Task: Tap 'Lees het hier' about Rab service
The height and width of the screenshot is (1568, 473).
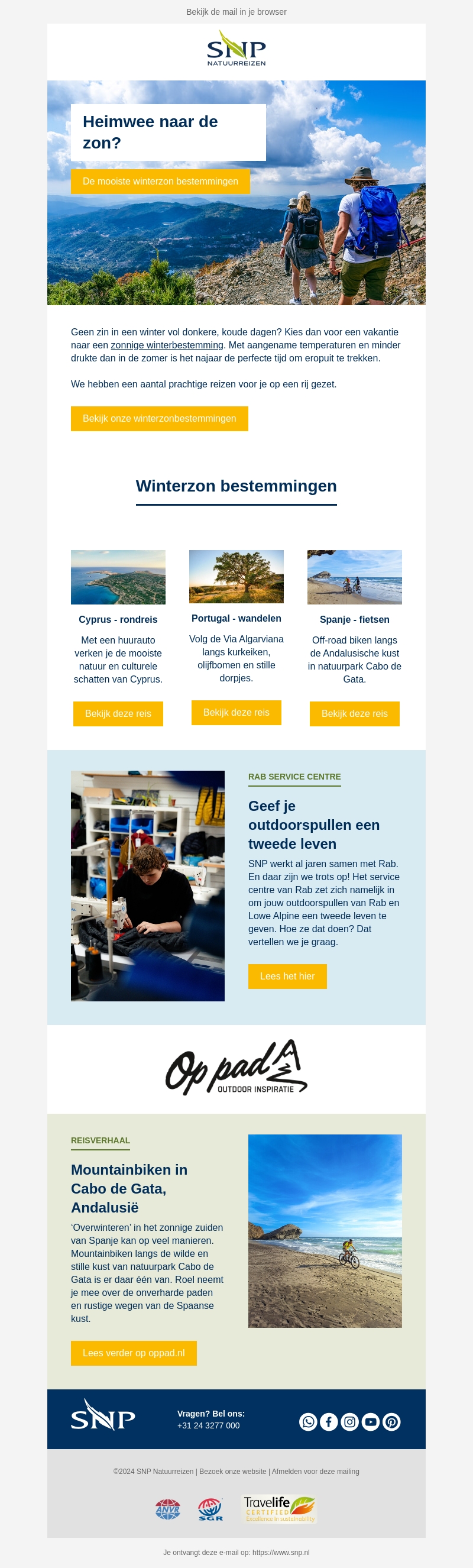Action: coord(287,977)
